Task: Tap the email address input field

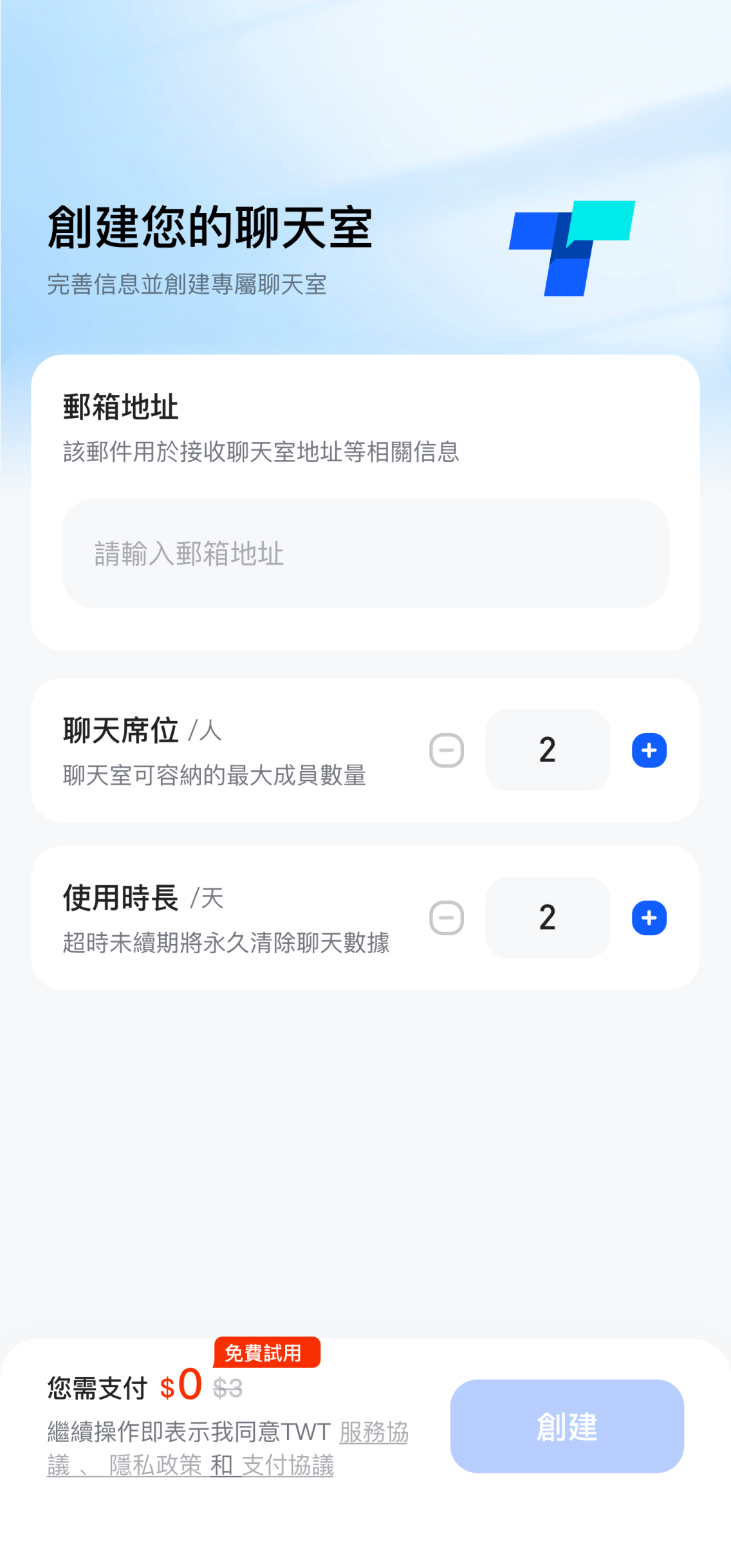Action: (365, 553)
